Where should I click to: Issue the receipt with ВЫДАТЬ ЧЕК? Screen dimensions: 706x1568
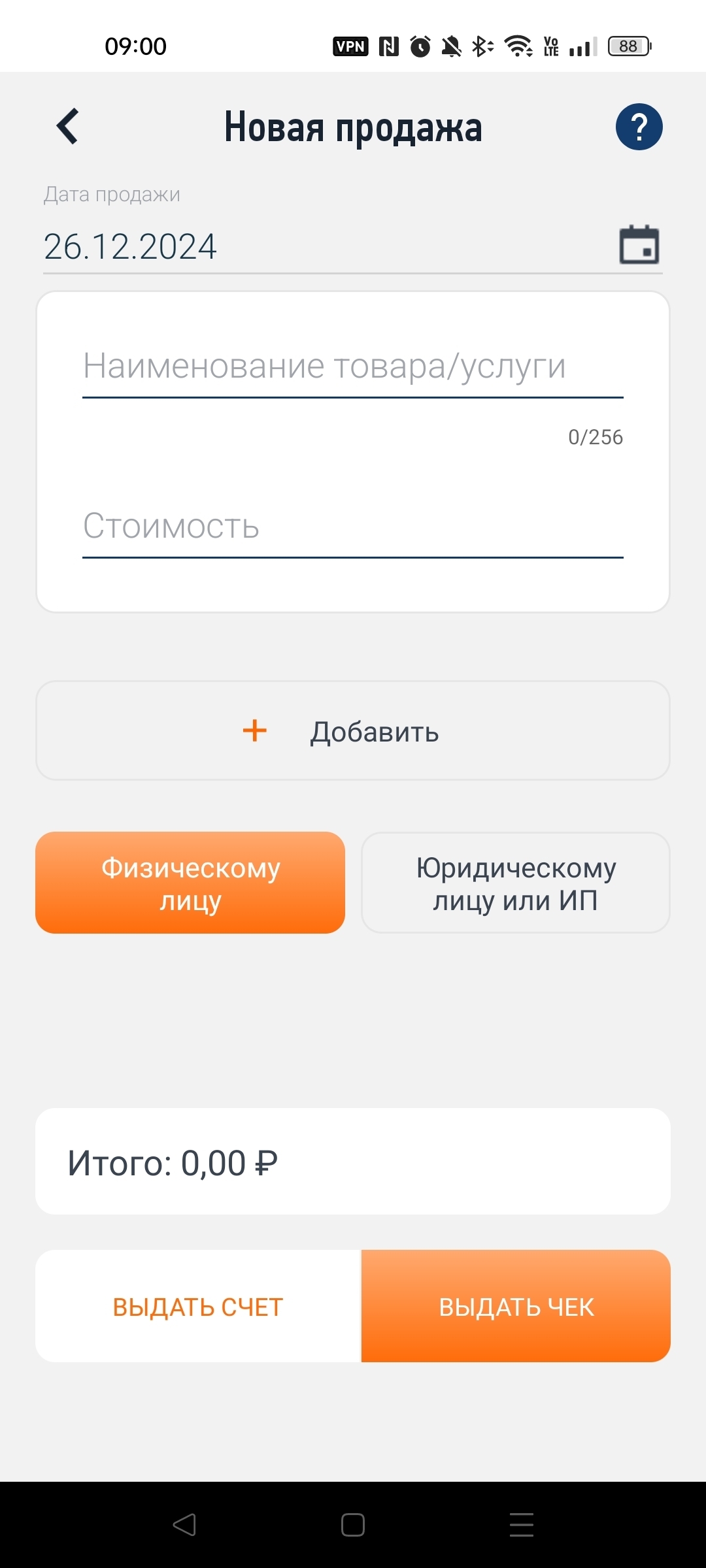pos(516,1307)
